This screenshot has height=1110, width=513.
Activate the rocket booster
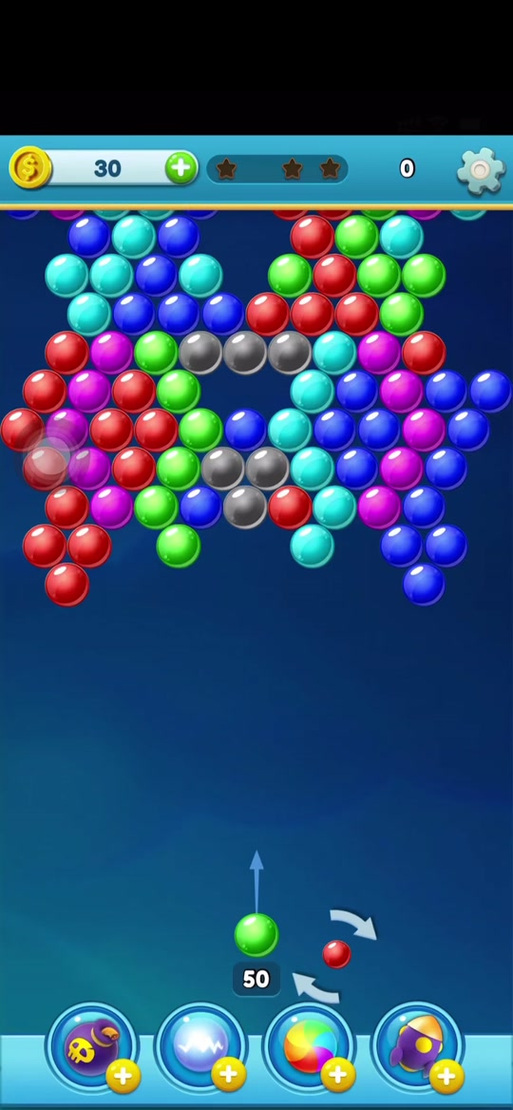[419, 1046]
